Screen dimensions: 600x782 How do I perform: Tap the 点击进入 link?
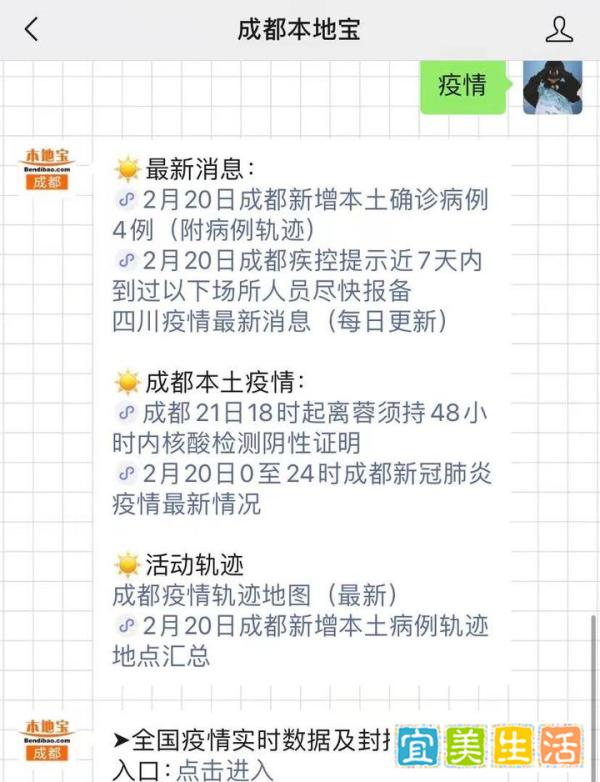click(x=224, y=770)
